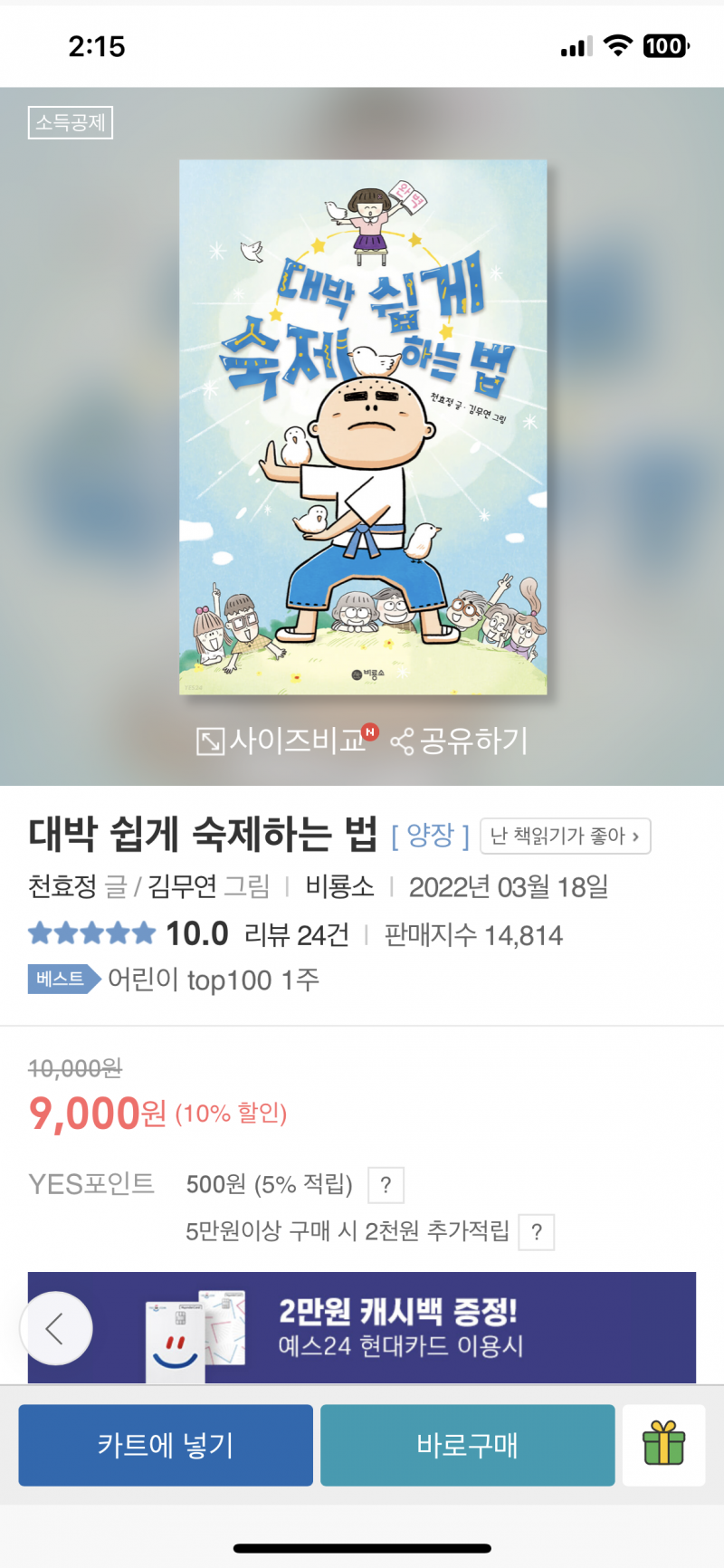Tap the help icon beside 500원 (5% 적립)
Viewport: 724px width, 1568px height.
click(x=386, y=1185)
